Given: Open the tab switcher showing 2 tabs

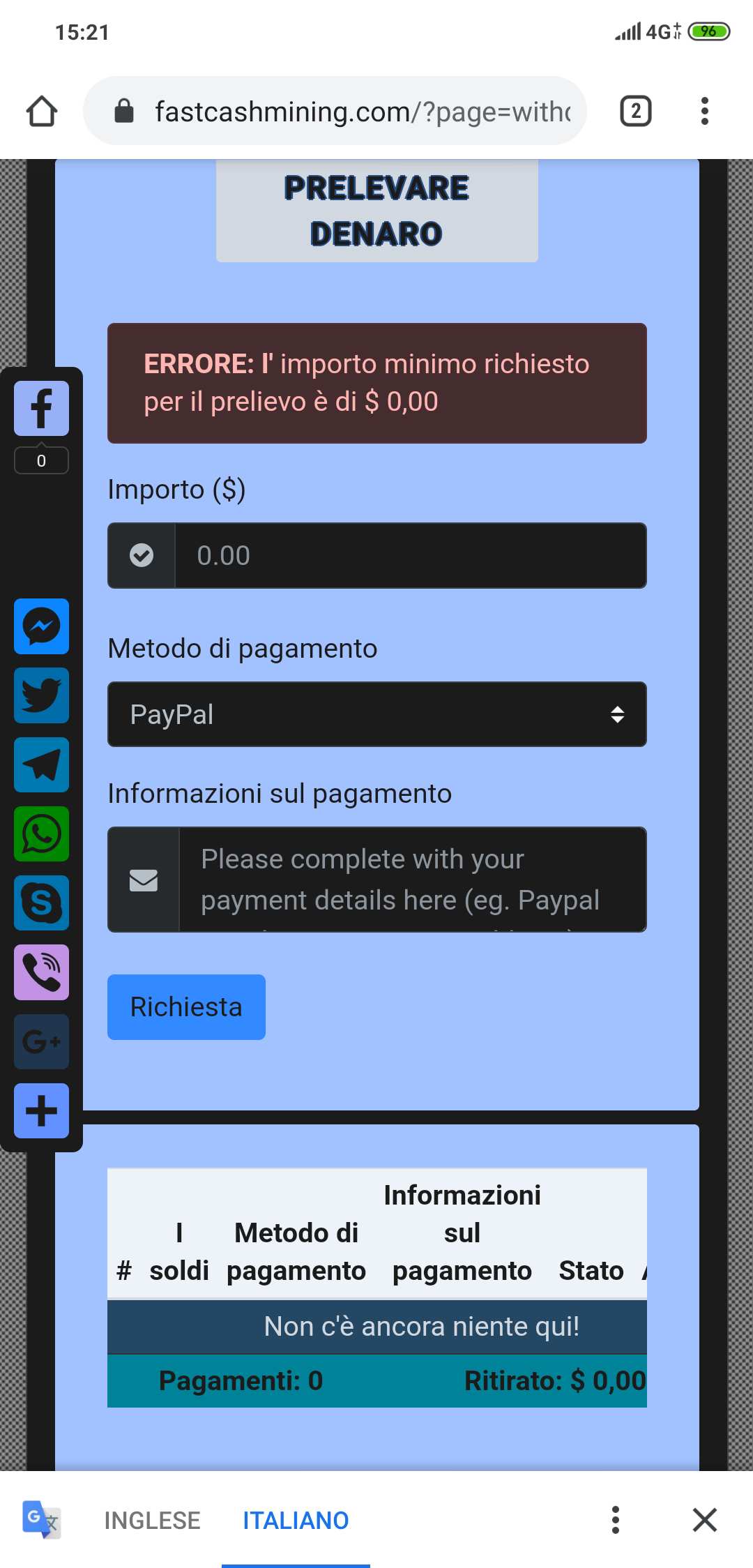Looking at the screenshot, I should [x=635, y=111].
